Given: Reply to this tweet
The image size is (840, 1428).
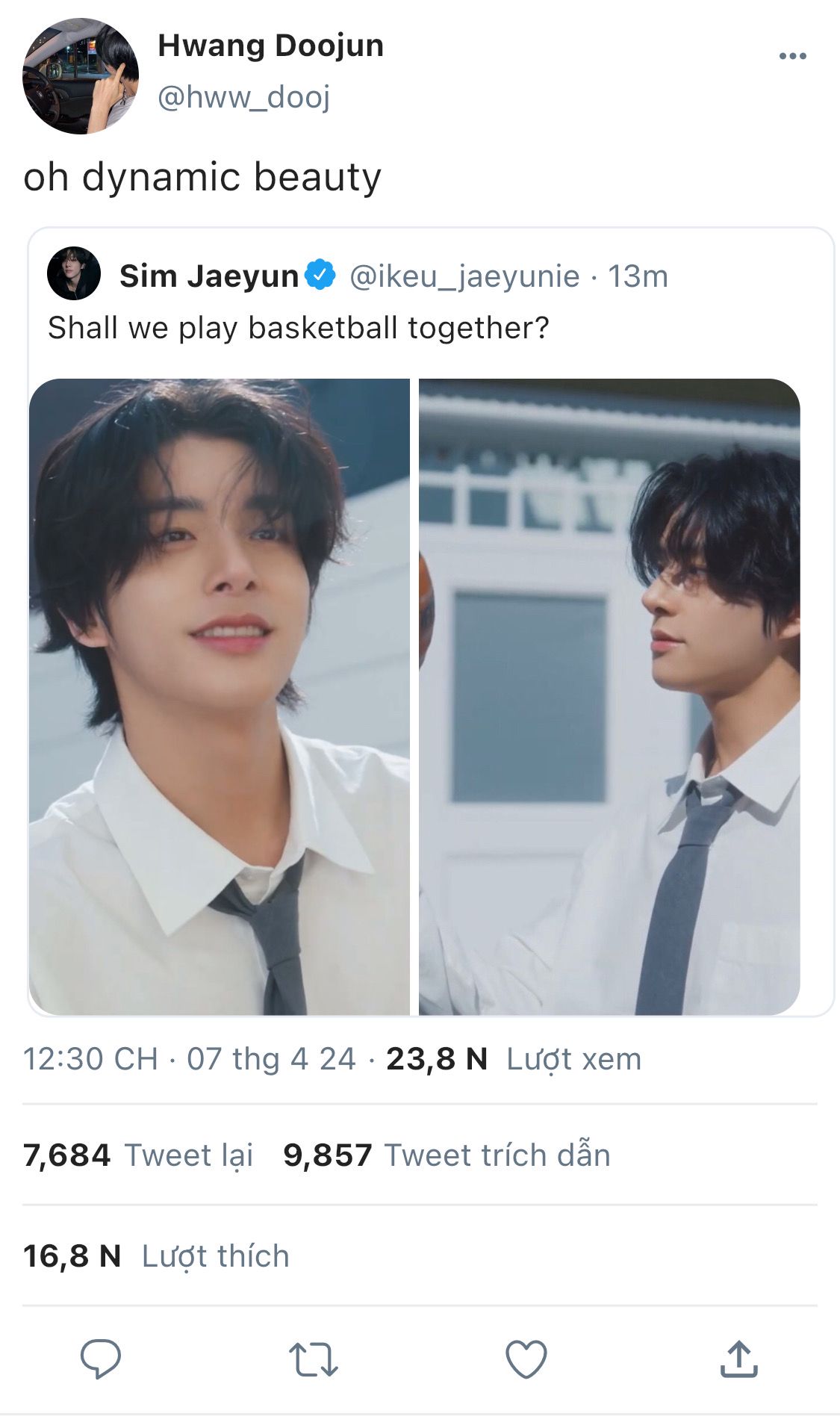Looking at the screenshot, I should pyautogui.click(x=101, y=1359).
